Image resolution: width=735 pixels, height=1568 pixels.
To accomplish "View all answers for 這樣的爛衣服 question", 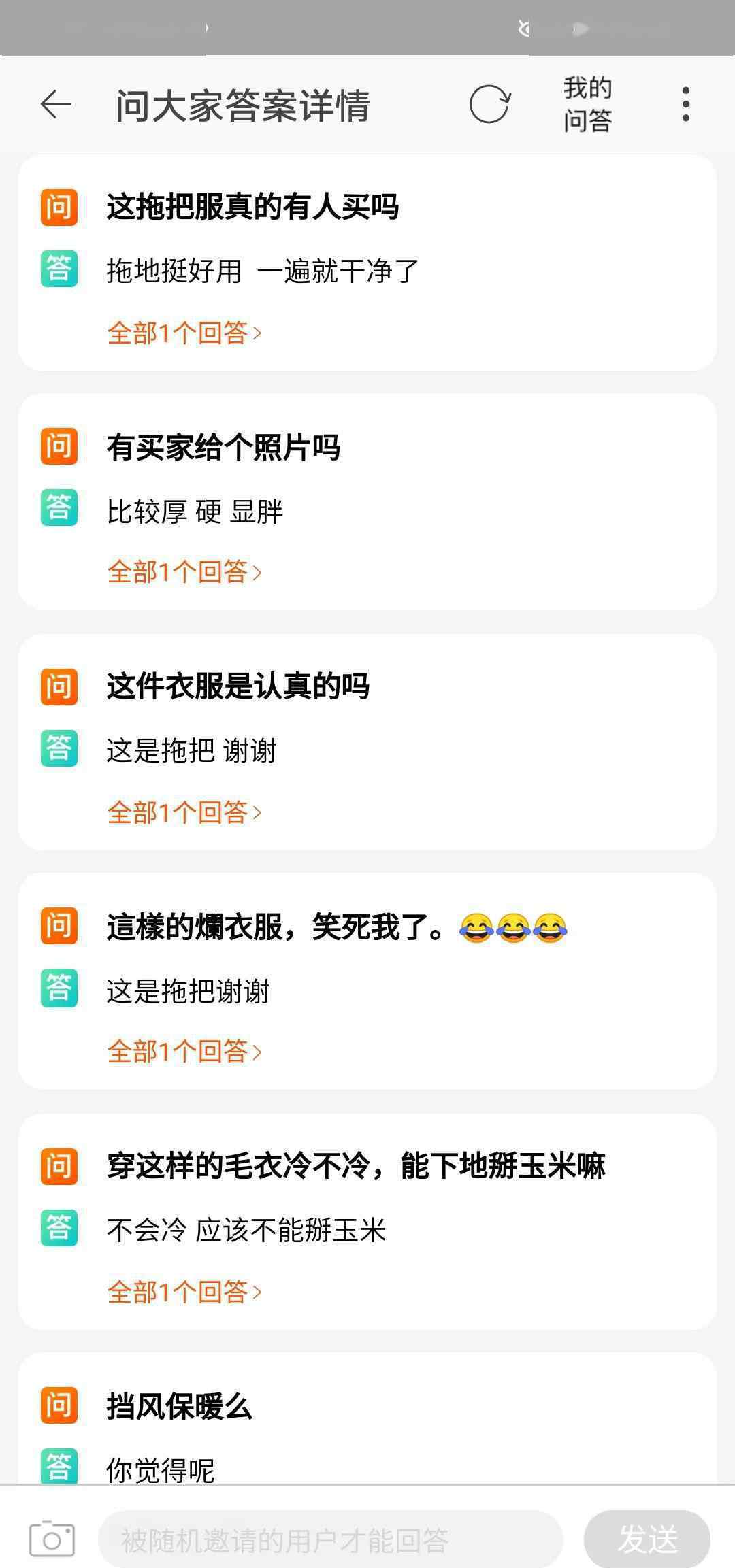I will coord(184,1052).
